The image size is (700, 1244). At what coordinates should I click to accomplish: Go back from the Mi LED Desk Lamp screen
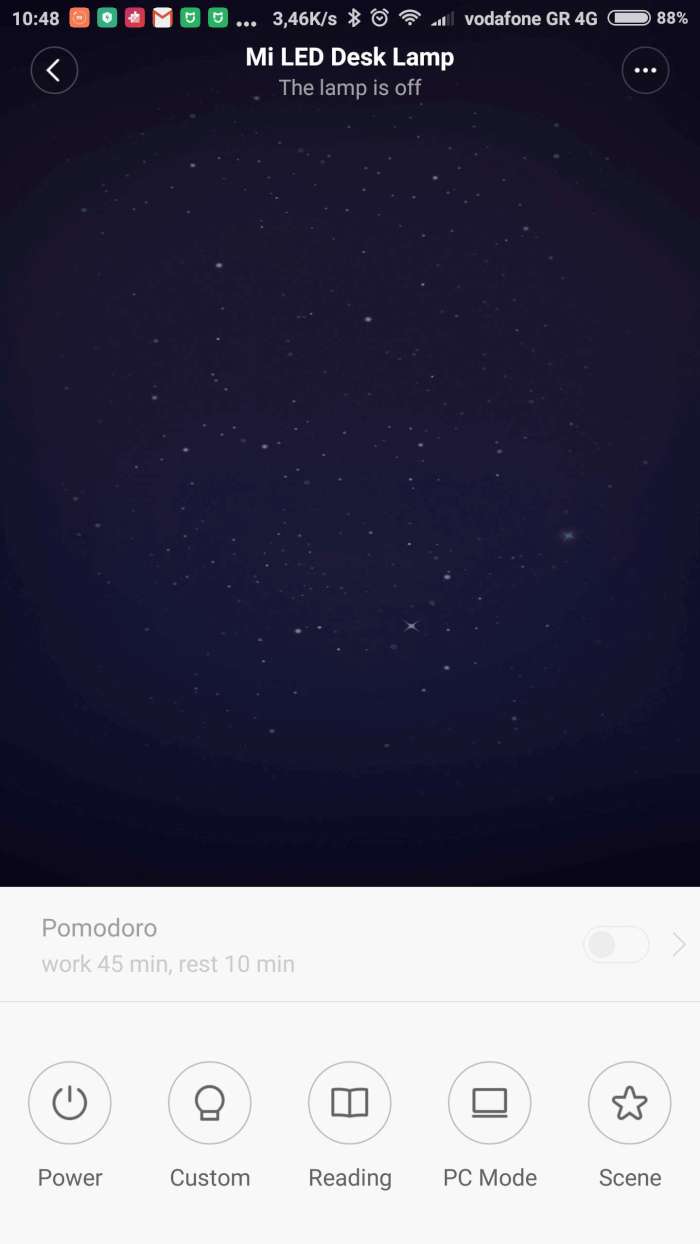[54, 71]
